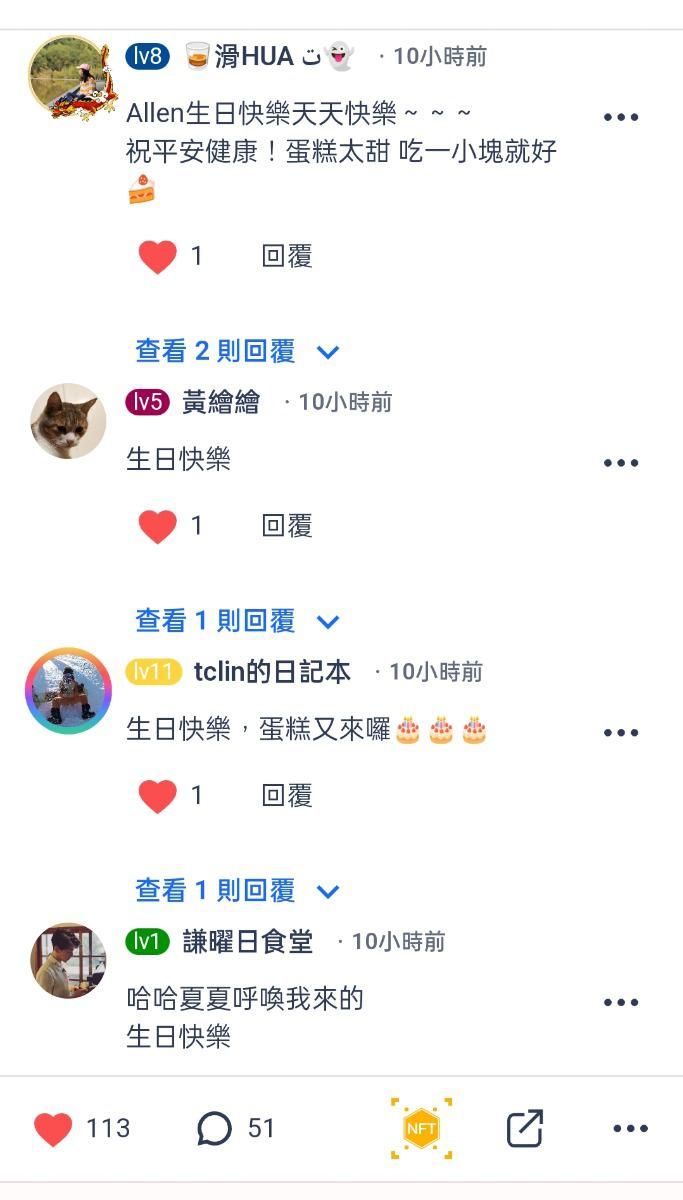Like tclin的日記本's comment
This screenshot has height=1200, width=683.
pos(157,796)
